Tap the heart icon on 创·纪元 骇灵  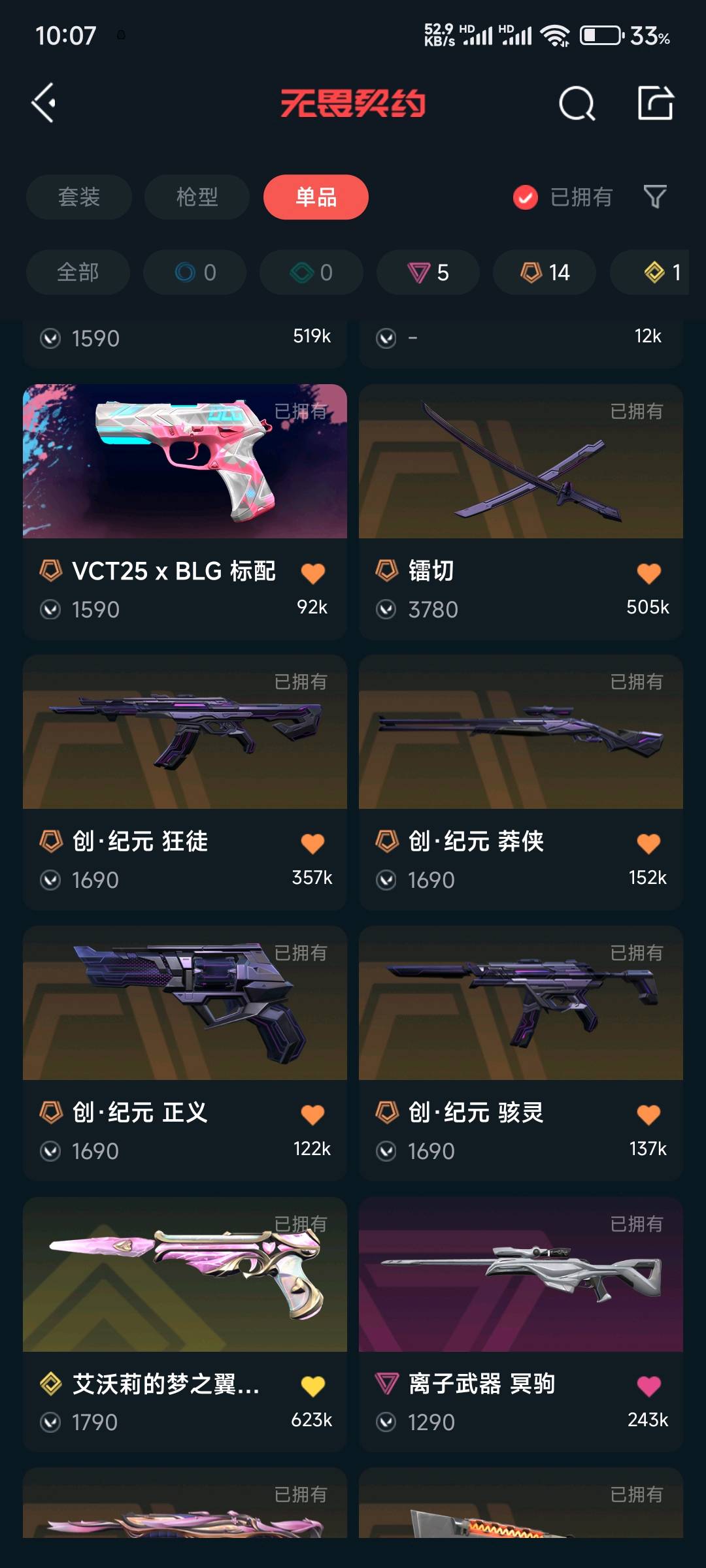click(x=648, y=1114)
